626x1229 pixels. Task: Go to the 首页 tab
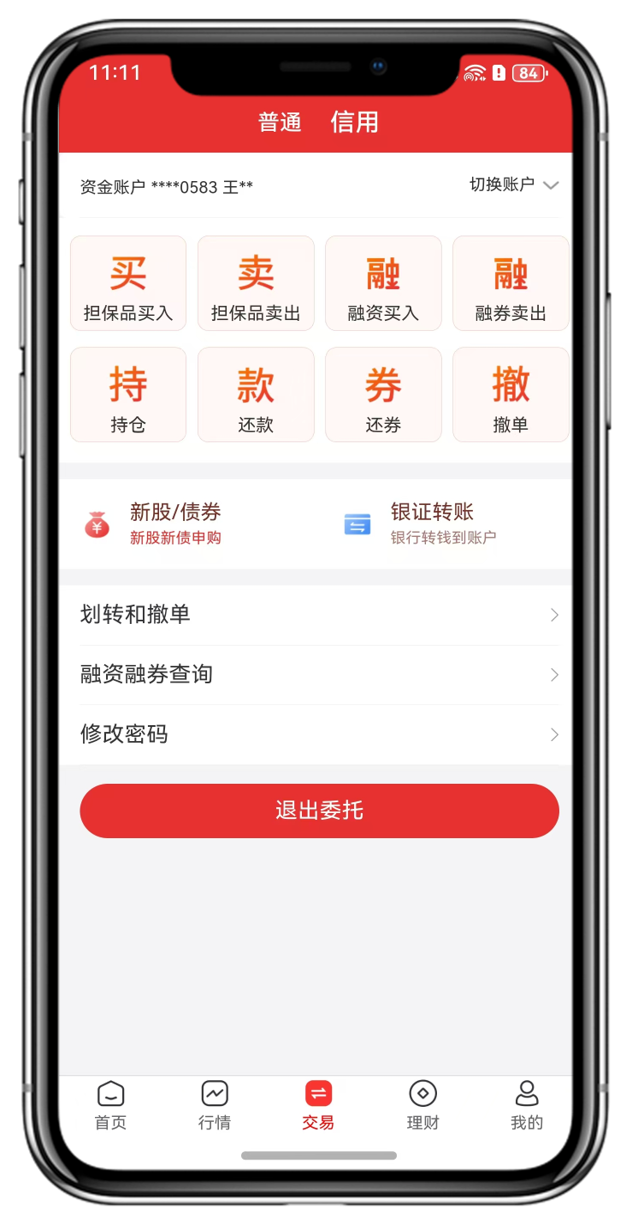click(111, 1105)
